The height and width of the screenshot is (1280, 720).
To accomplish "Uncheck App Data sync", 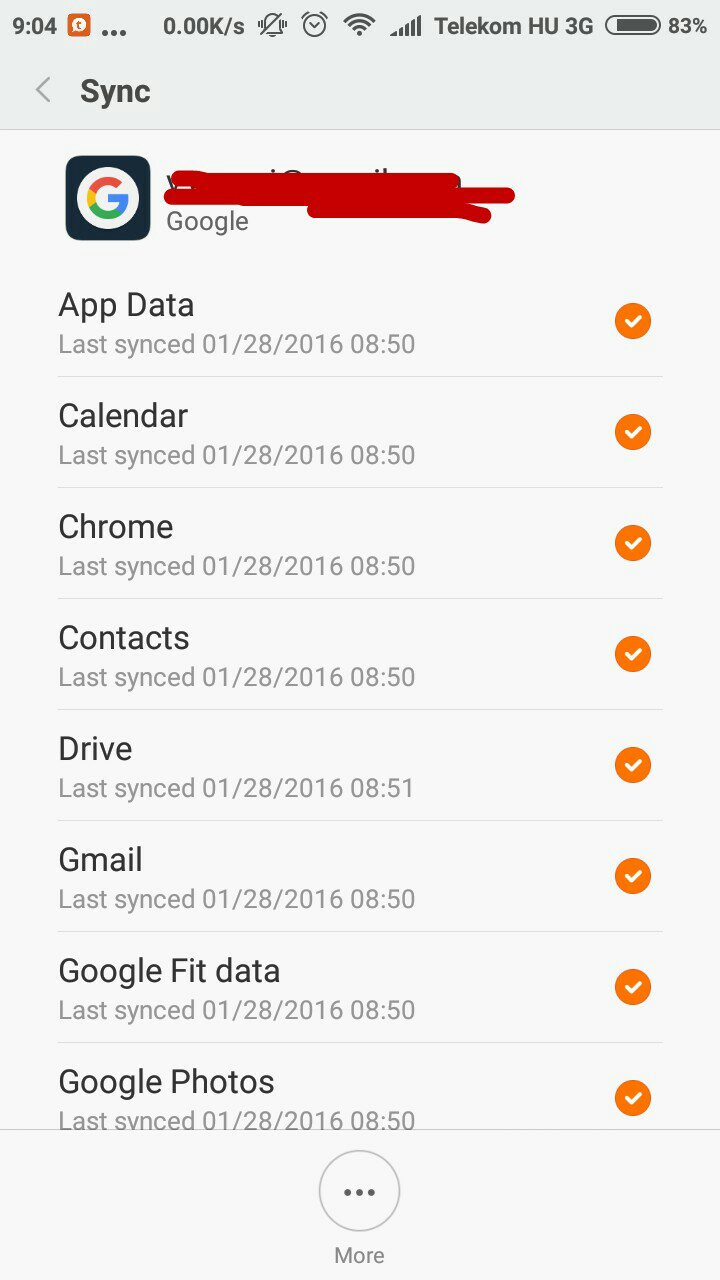I will click(x=632, y=321).
